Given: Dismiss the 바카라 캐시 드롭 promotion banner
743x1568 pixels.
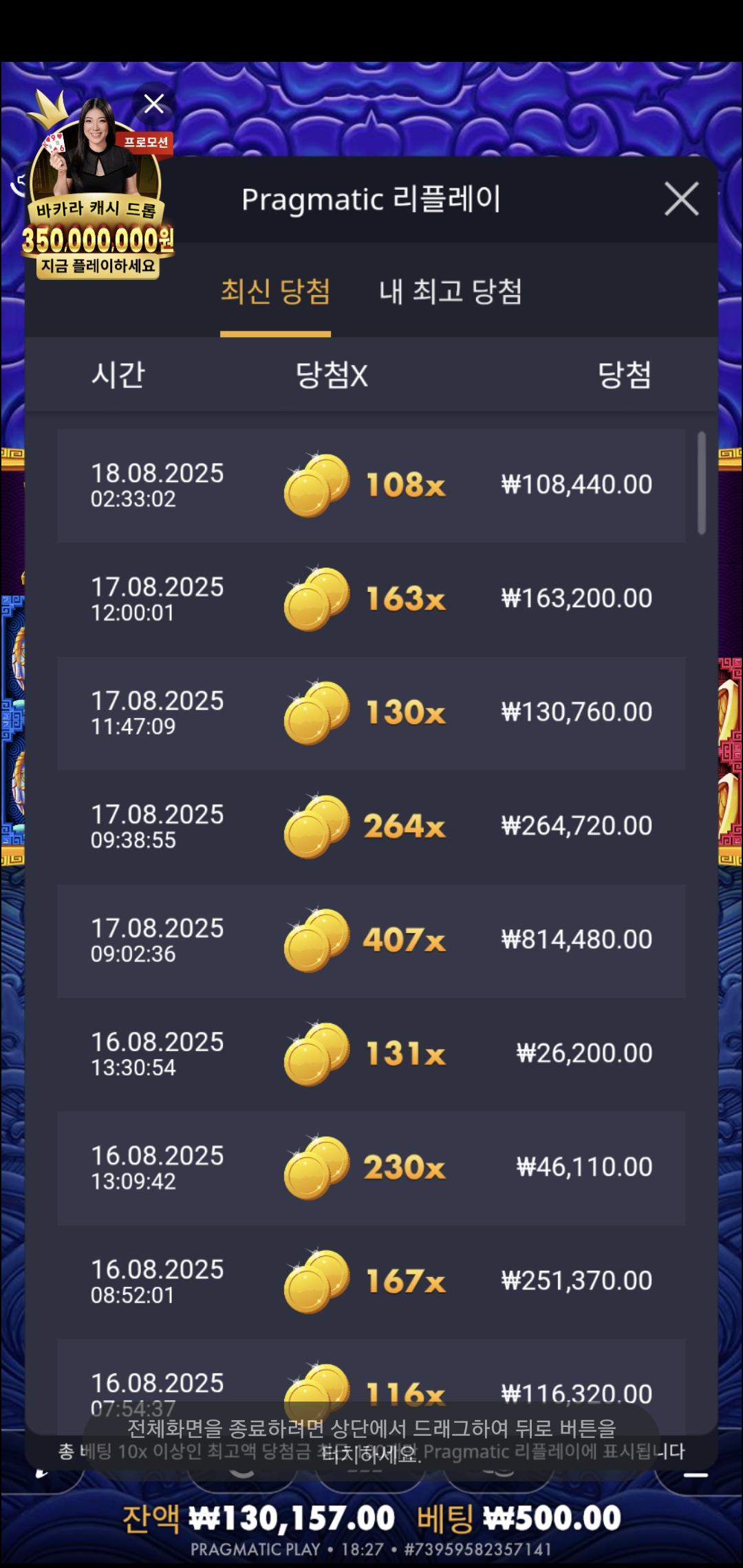Looking at the screenshot, I should (x=154, y=104).
